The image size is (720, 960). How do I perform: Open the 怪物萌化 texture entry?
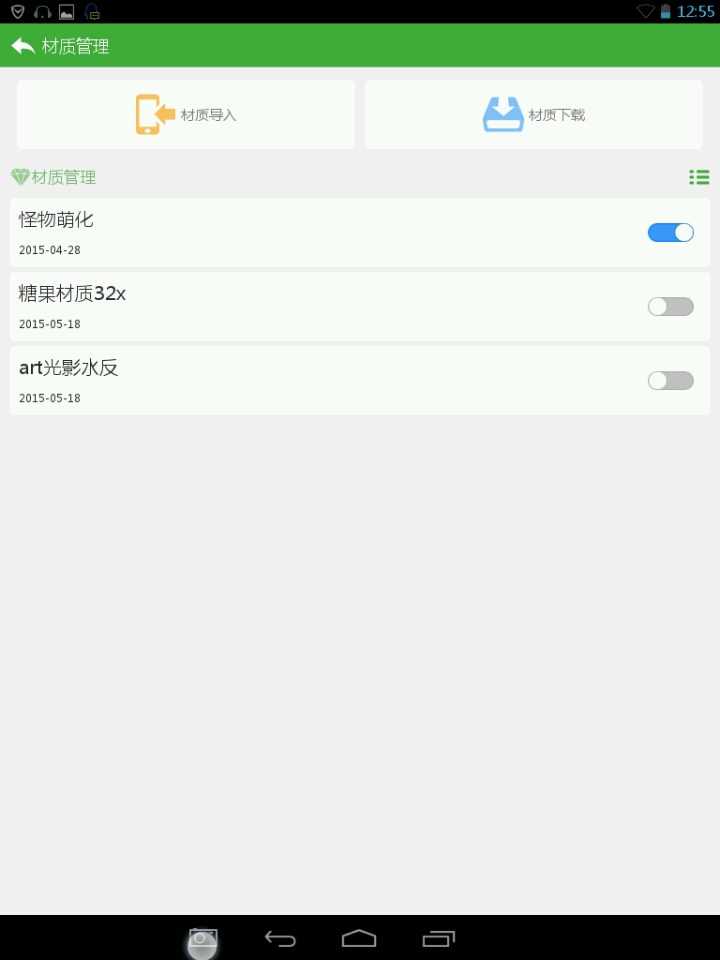coord(300,232)
